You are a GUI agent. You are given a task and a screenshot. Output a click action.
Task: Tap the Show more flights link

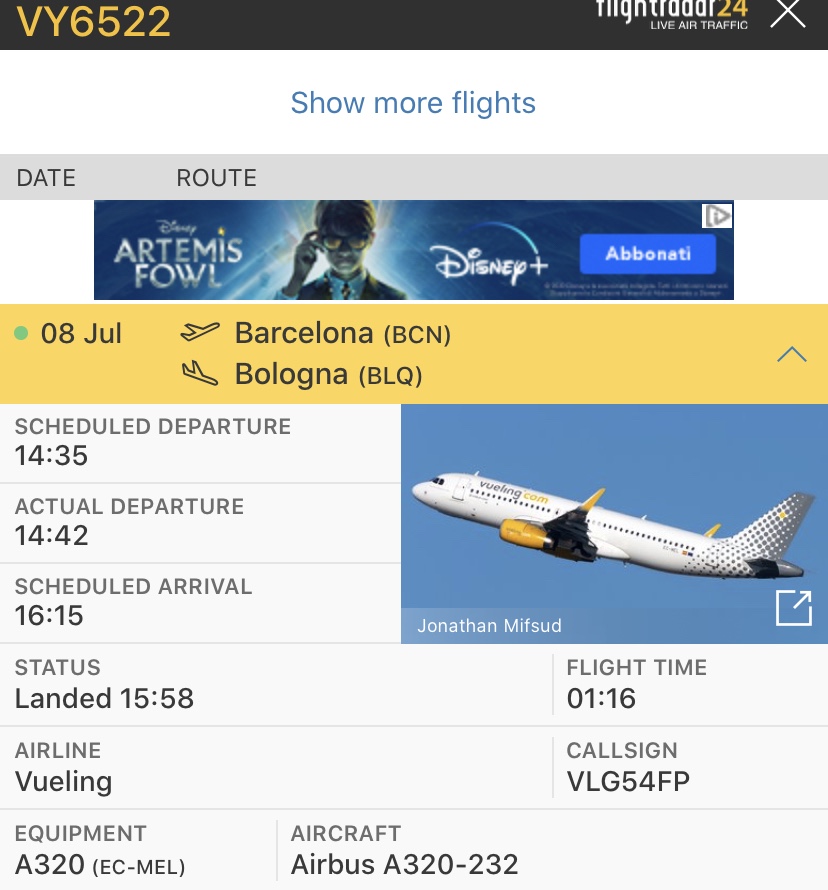[413, 103]
